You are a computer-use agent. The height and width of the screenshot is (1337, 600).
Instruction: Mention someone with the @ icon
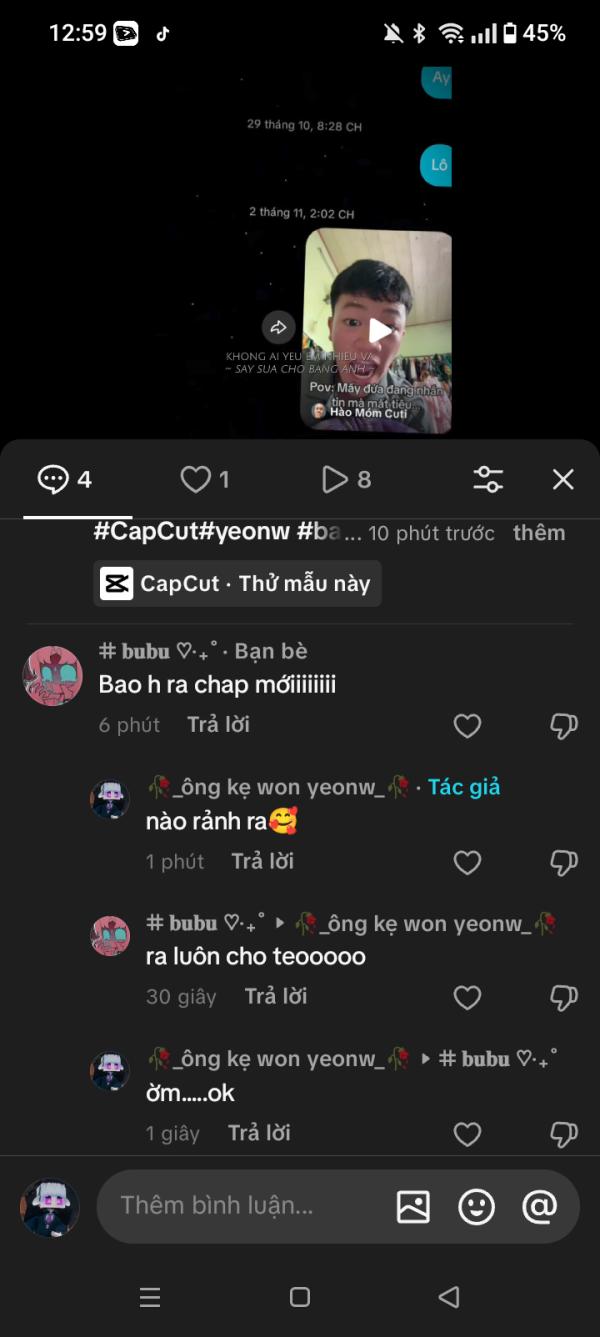click(x=539, y=1207)
